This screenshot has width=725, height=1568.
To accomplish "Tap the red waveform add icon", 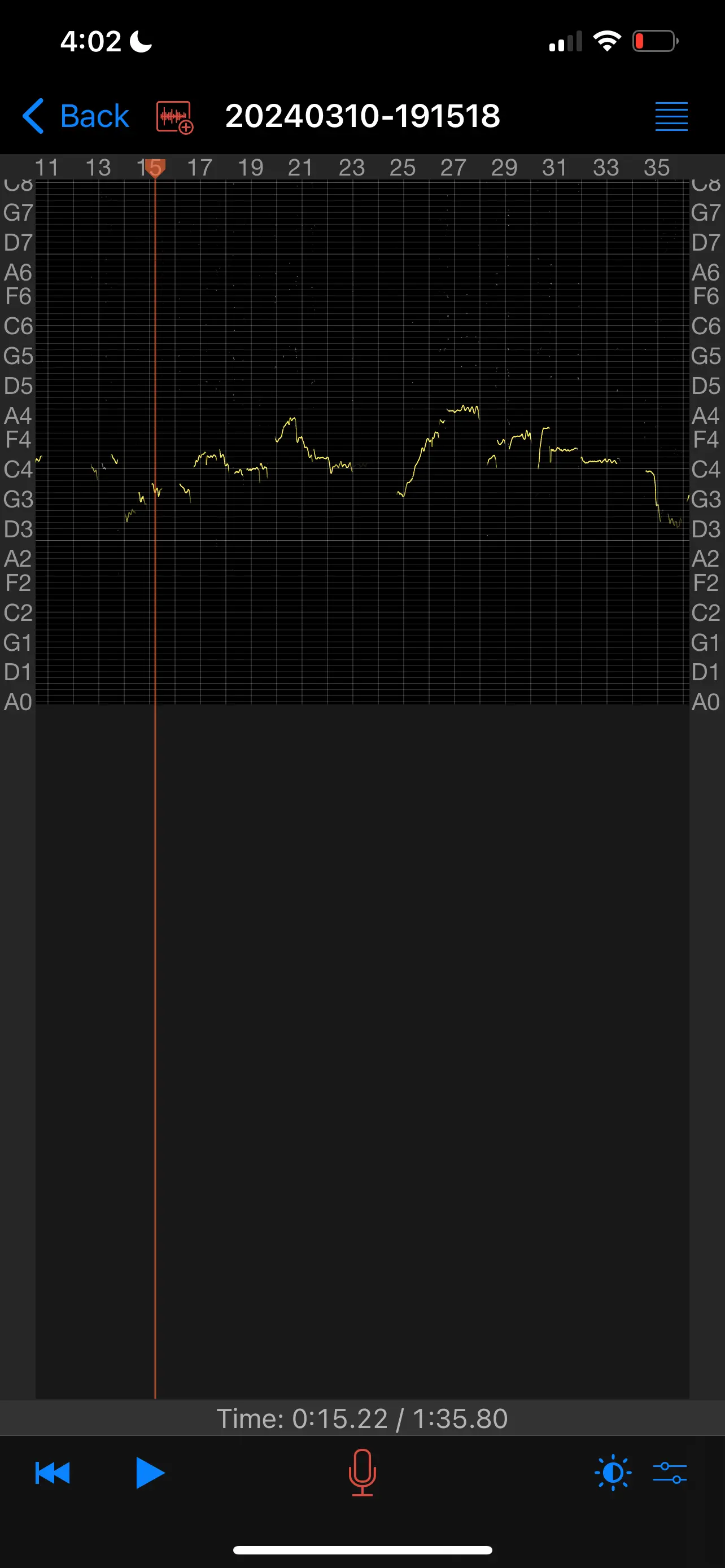I will (x=174, y=117).
